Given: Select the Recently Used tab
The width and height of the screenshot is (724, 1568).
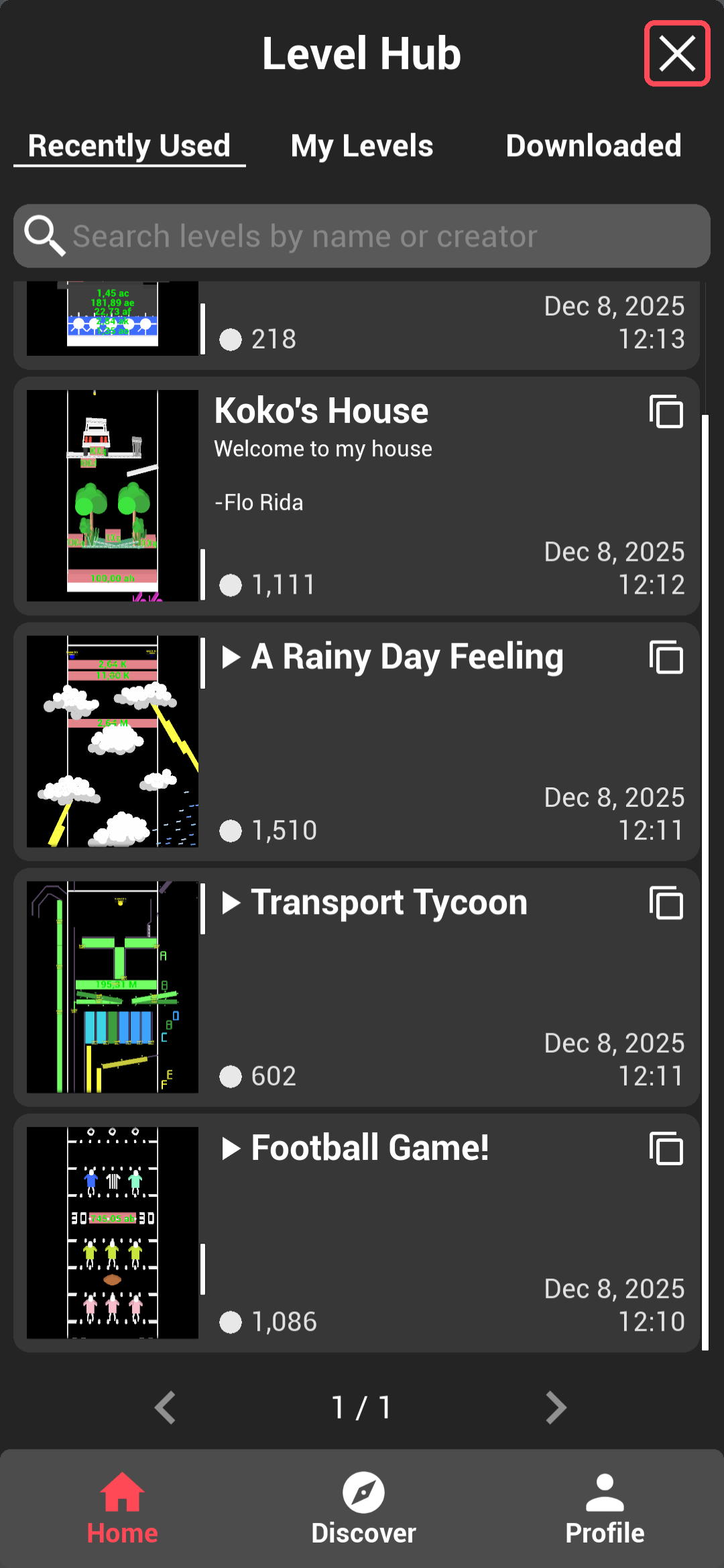Looking at the screenshot, I should (x=129, y=146).
